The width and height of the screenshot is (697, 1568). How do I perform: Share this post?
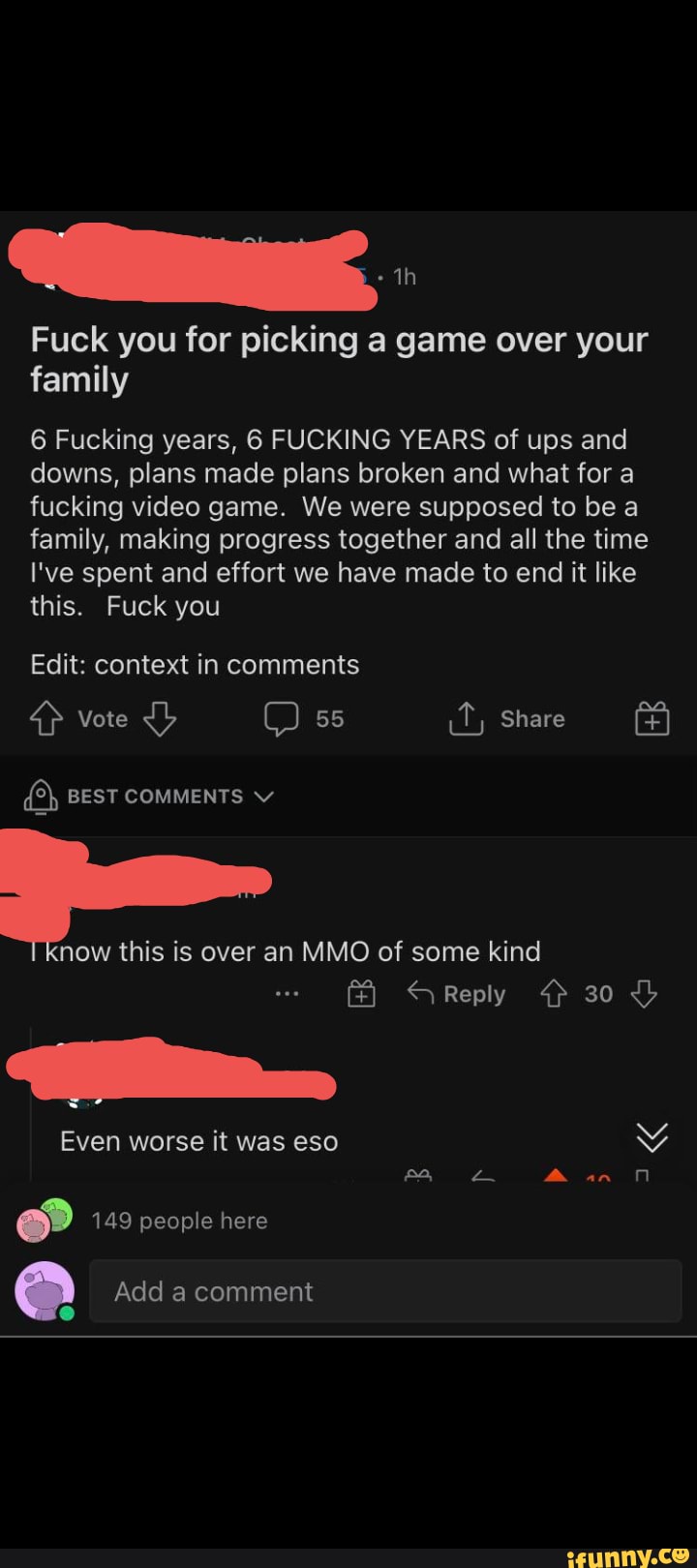[507, 719]
